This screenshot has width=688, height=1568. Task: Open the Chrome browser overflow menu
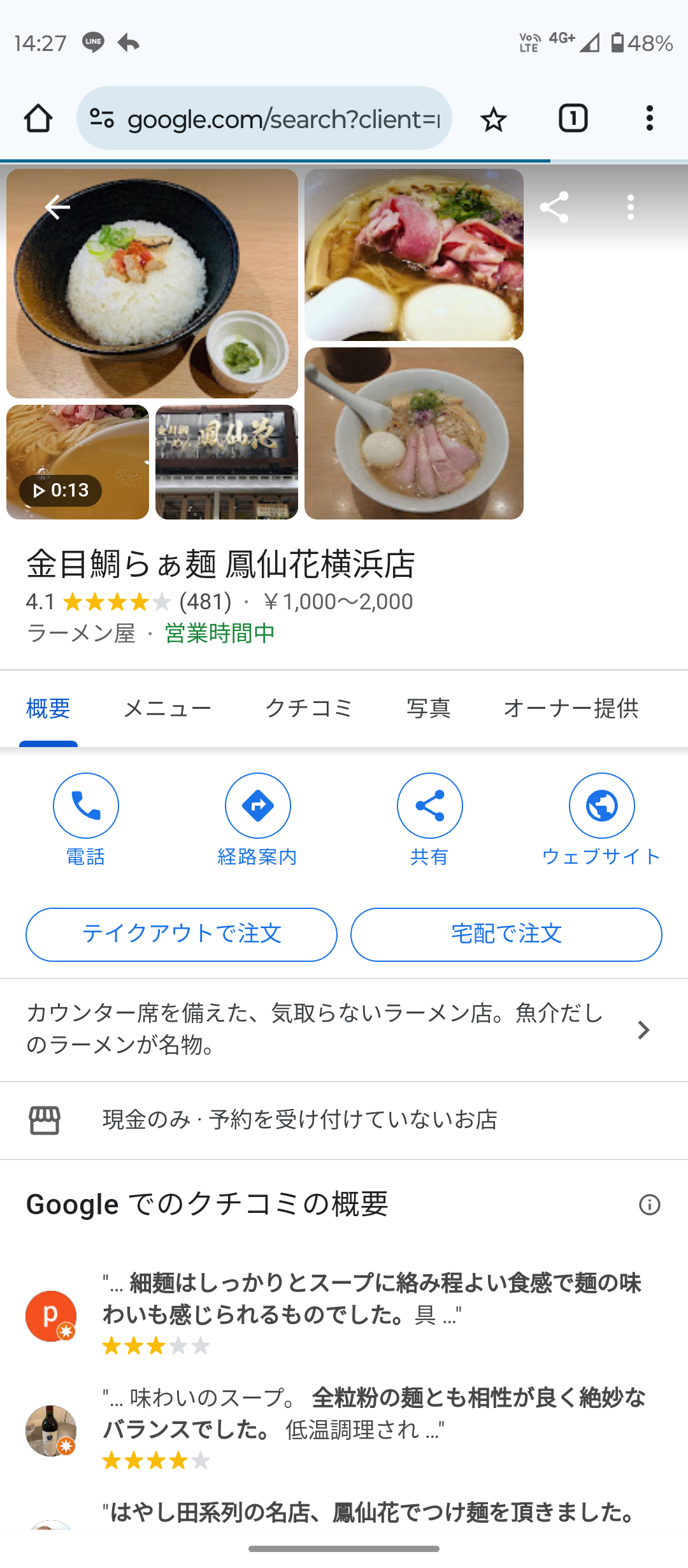tap(649, 119)
